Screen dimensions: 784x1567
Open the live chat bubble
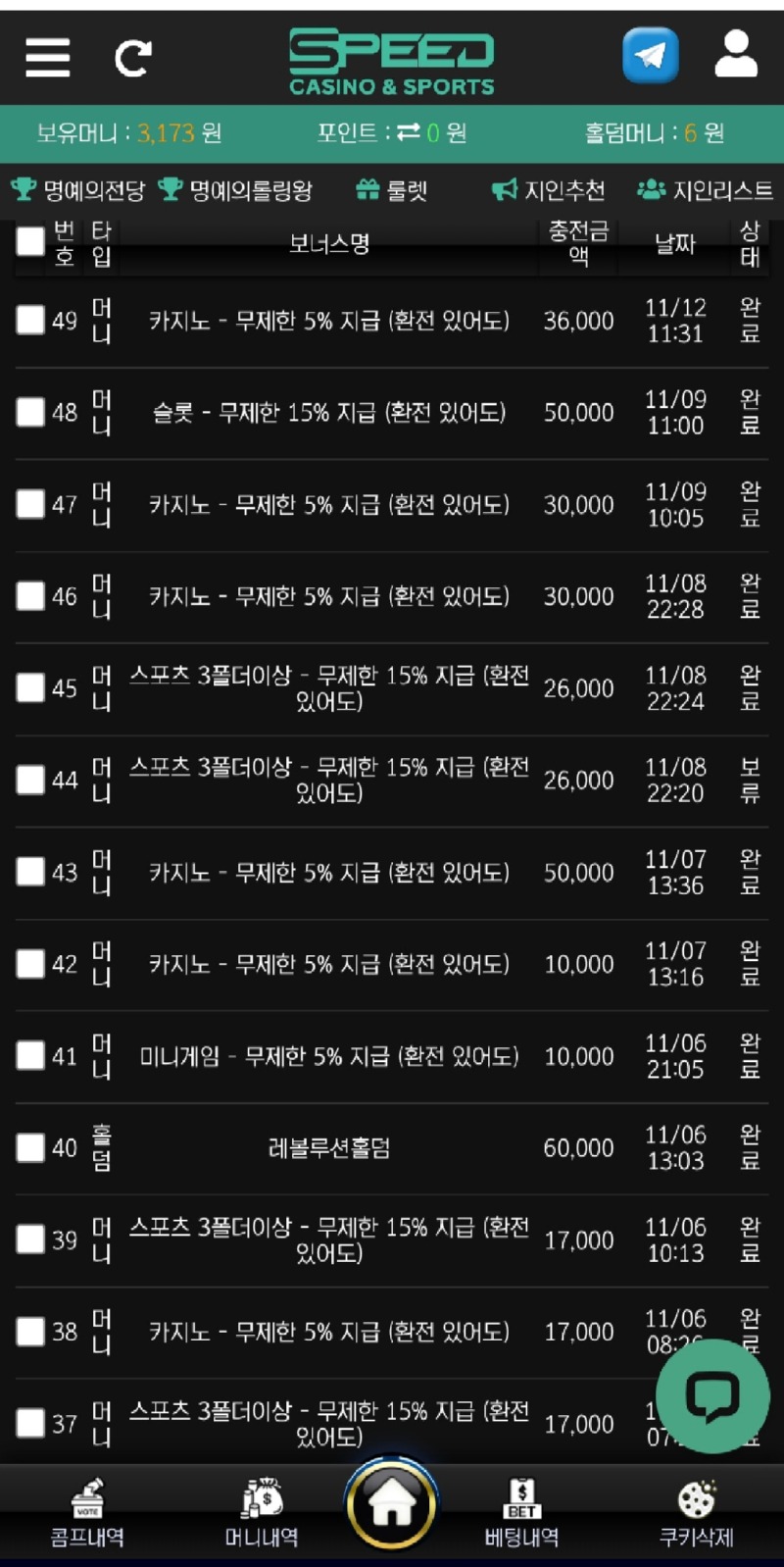tap(712, 1395)
